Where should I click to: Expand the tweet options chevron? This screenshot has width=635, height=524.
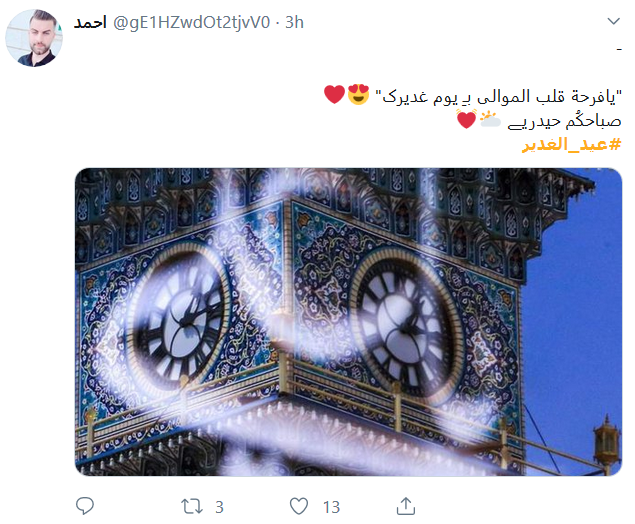(x=612, y=22)
